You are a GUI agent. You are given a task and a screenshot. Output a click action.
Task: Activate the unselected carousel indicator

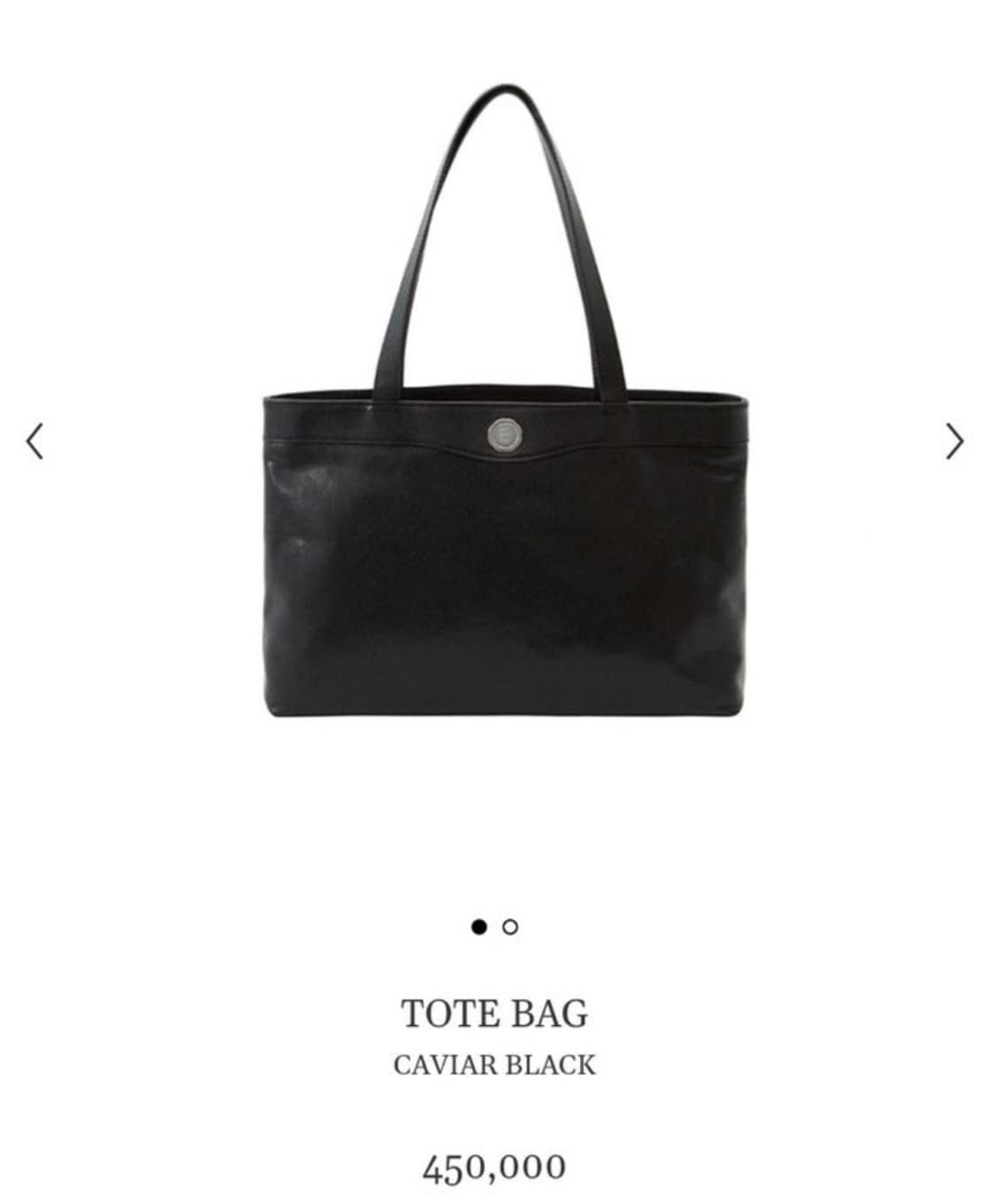coord(511,927)
